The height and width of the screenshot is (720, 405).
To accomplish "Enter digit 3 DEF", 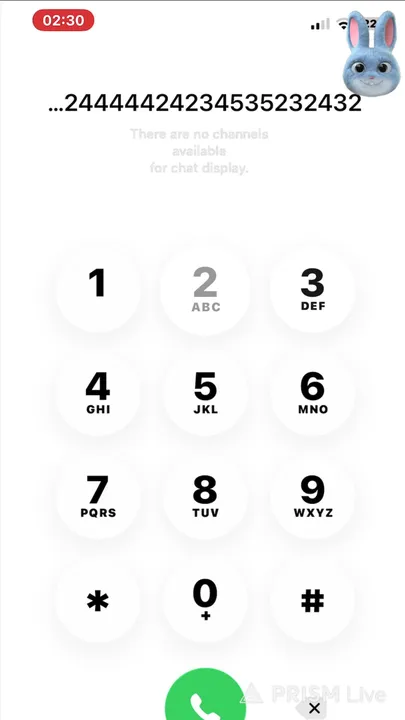I will click(x=313, y=289).
